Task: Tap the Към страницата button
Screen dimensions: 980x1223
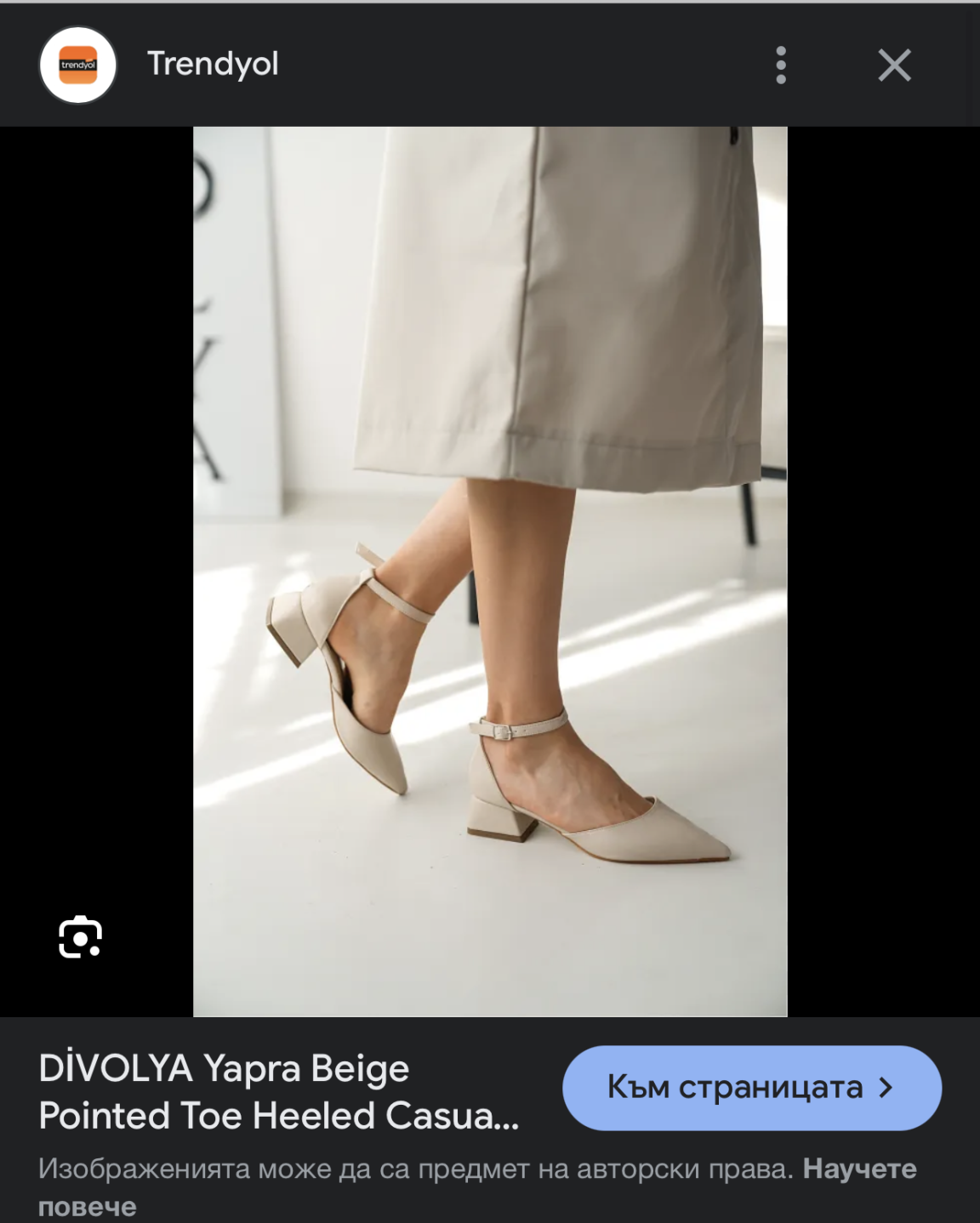Action: pyautogui.click(x=751, y=1088)
